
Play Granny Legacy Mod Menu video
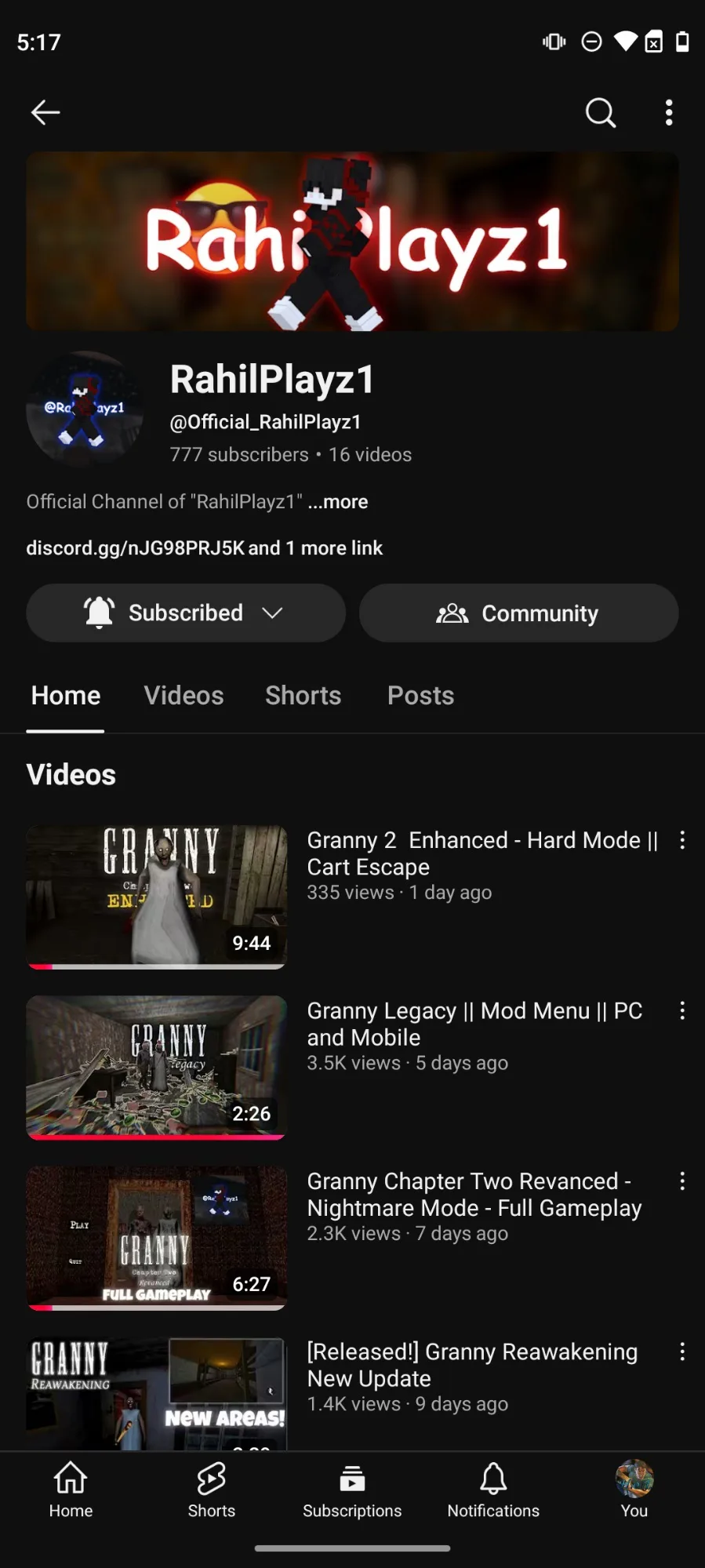coord(157,1067)
